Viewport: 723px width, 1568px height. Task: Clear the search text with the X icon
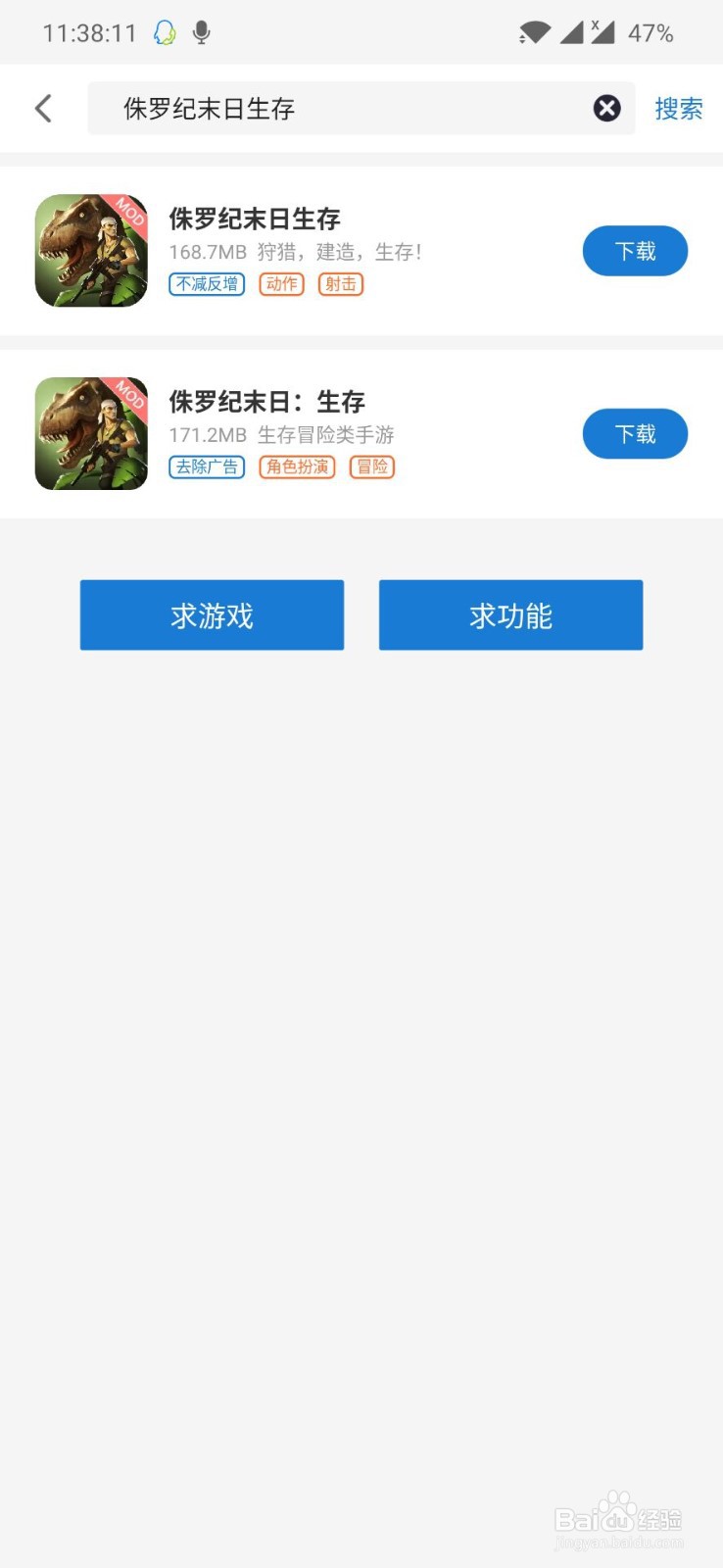click(x=606, y=108)
